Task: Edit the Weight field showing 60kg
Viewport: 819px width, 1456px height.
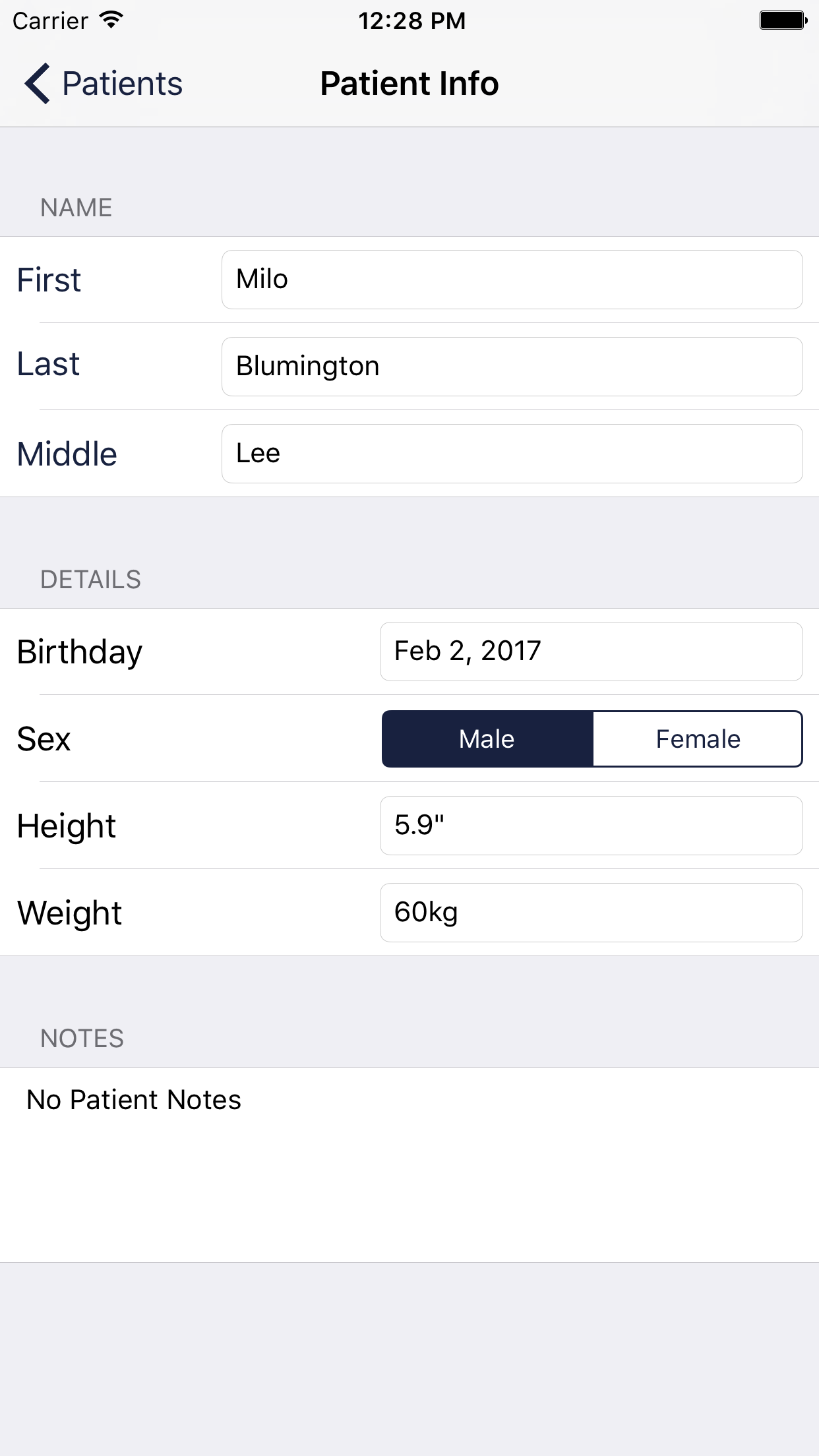Action: pyautogui.click(x=591, y=913)
